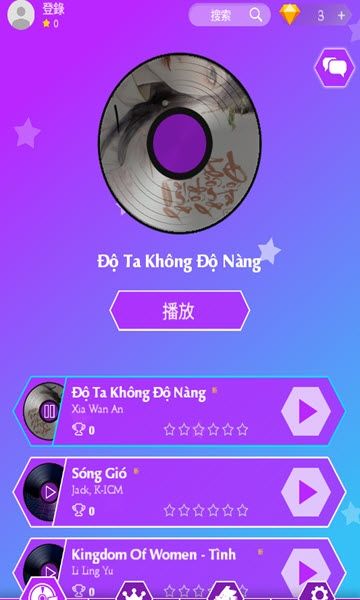Tap the 播放 play button
The width and height of the screenshot is (360, 600).
[179, 311]
